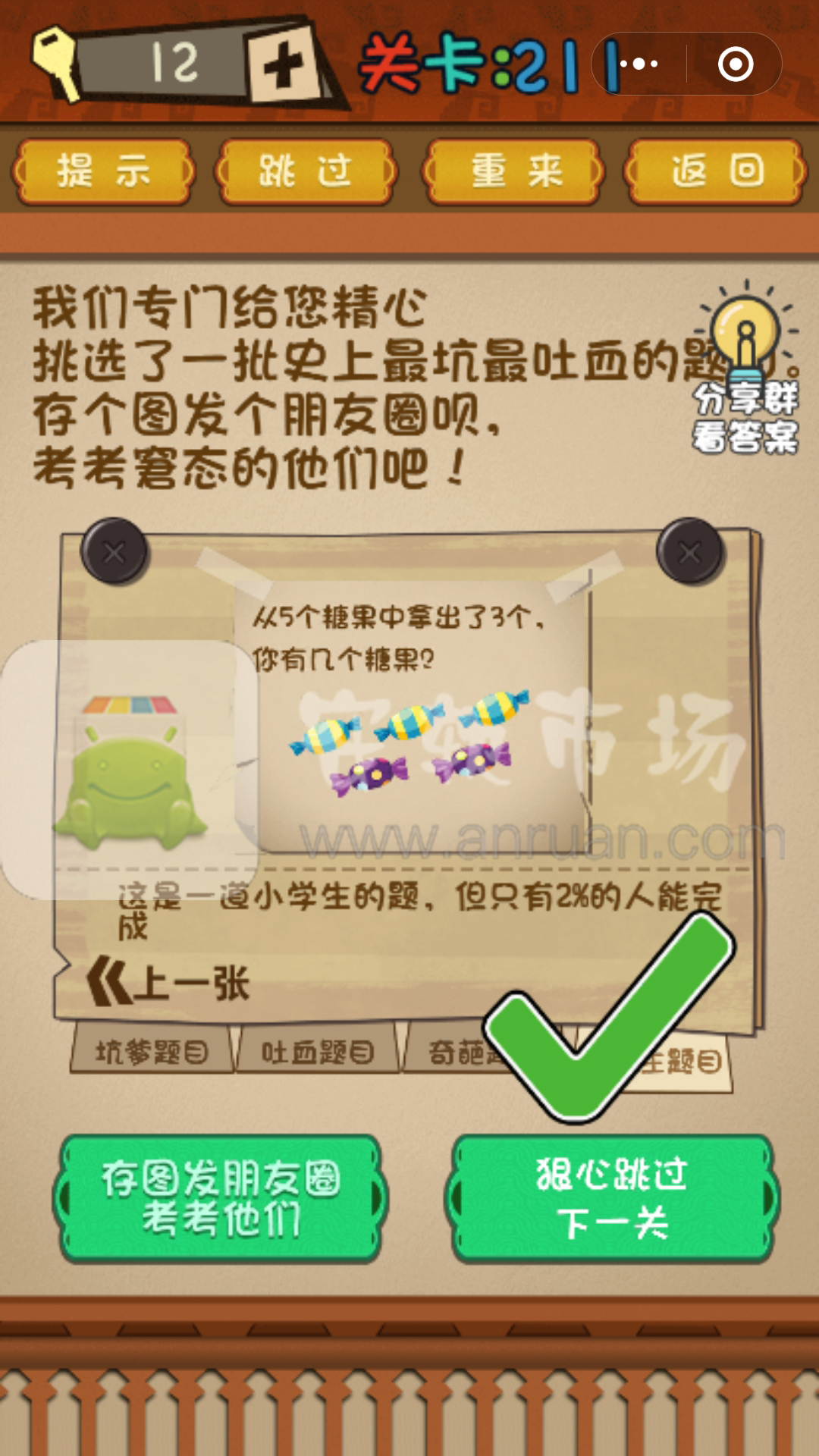Image resolution: width=819 pixels, height=1456 pixels.
Task: Close the mini program via target icon
Action: coord(735,64)
